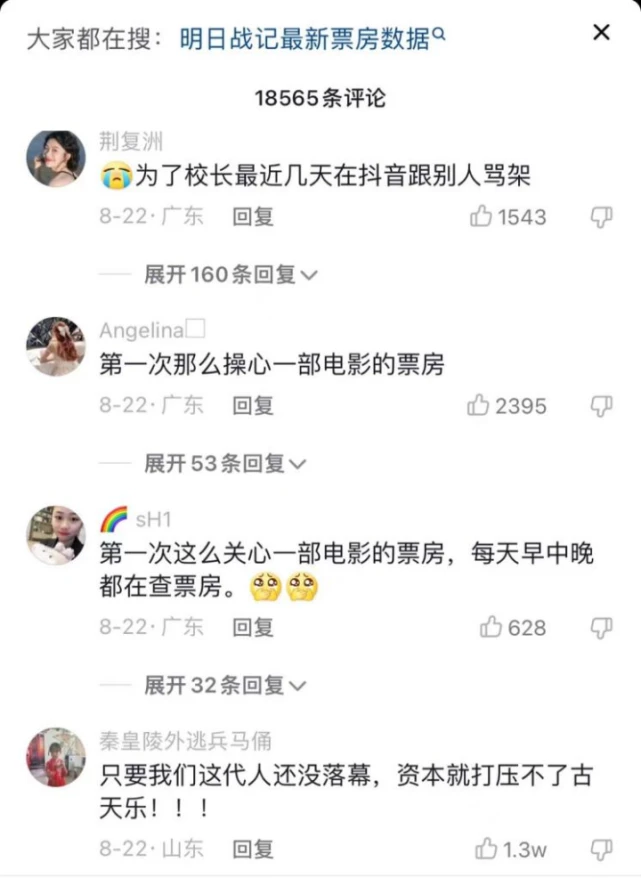Like 荆复洲's comment
641x878 pixels.
coord(483,216)
